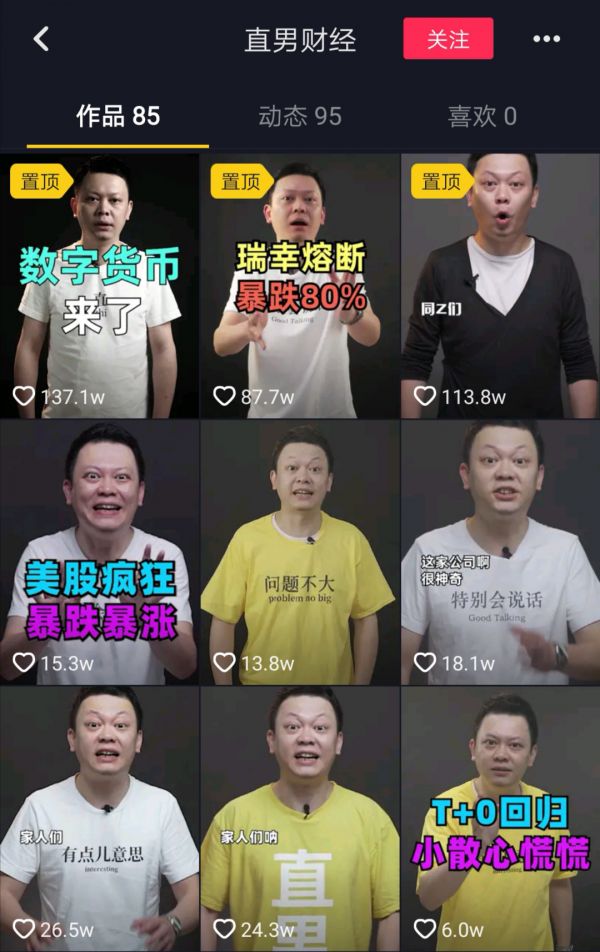This screenshot has height=952, width=600.
Task: Select the 喜欢 0 tab
Action: (x=482, y=116)
